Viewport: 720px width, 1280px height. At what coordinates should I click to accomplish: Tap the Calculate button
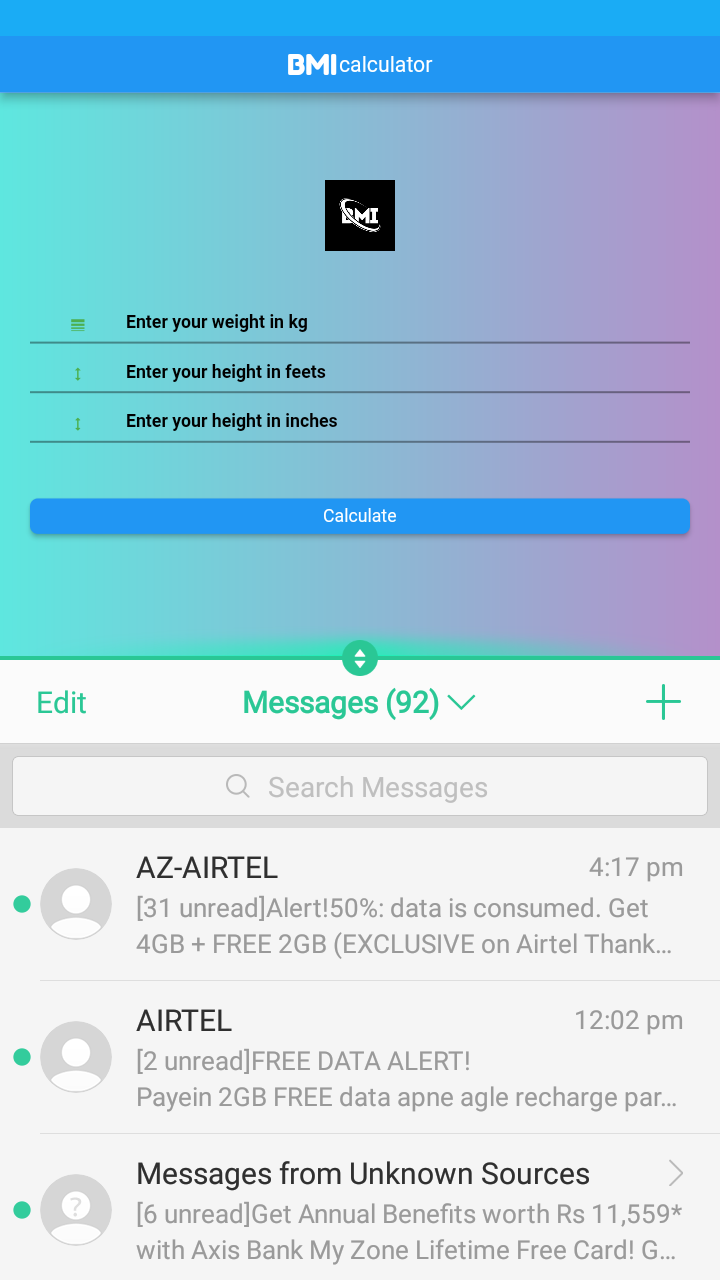click(360, 516)
